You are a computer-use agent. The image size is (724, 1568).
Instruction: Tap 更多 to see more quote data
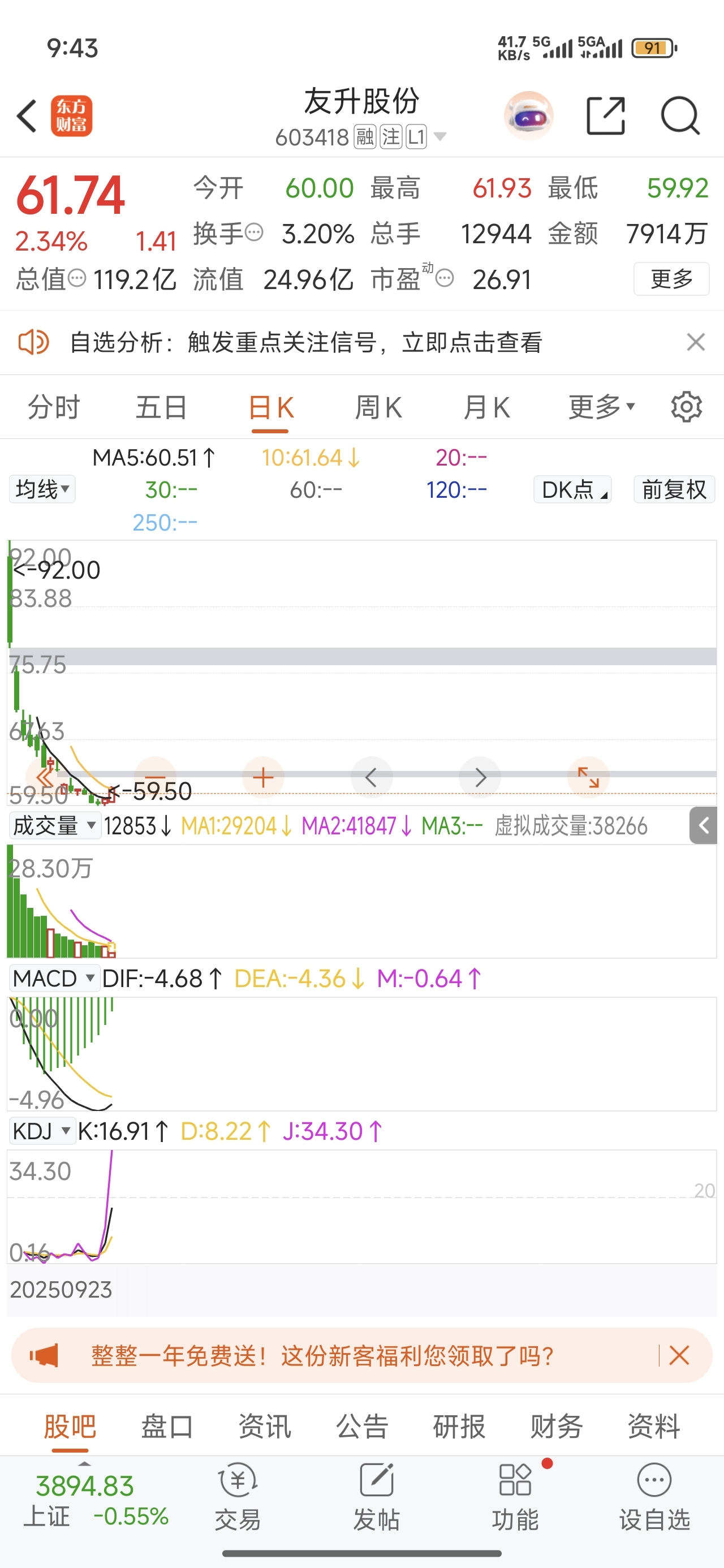point(671,279)
